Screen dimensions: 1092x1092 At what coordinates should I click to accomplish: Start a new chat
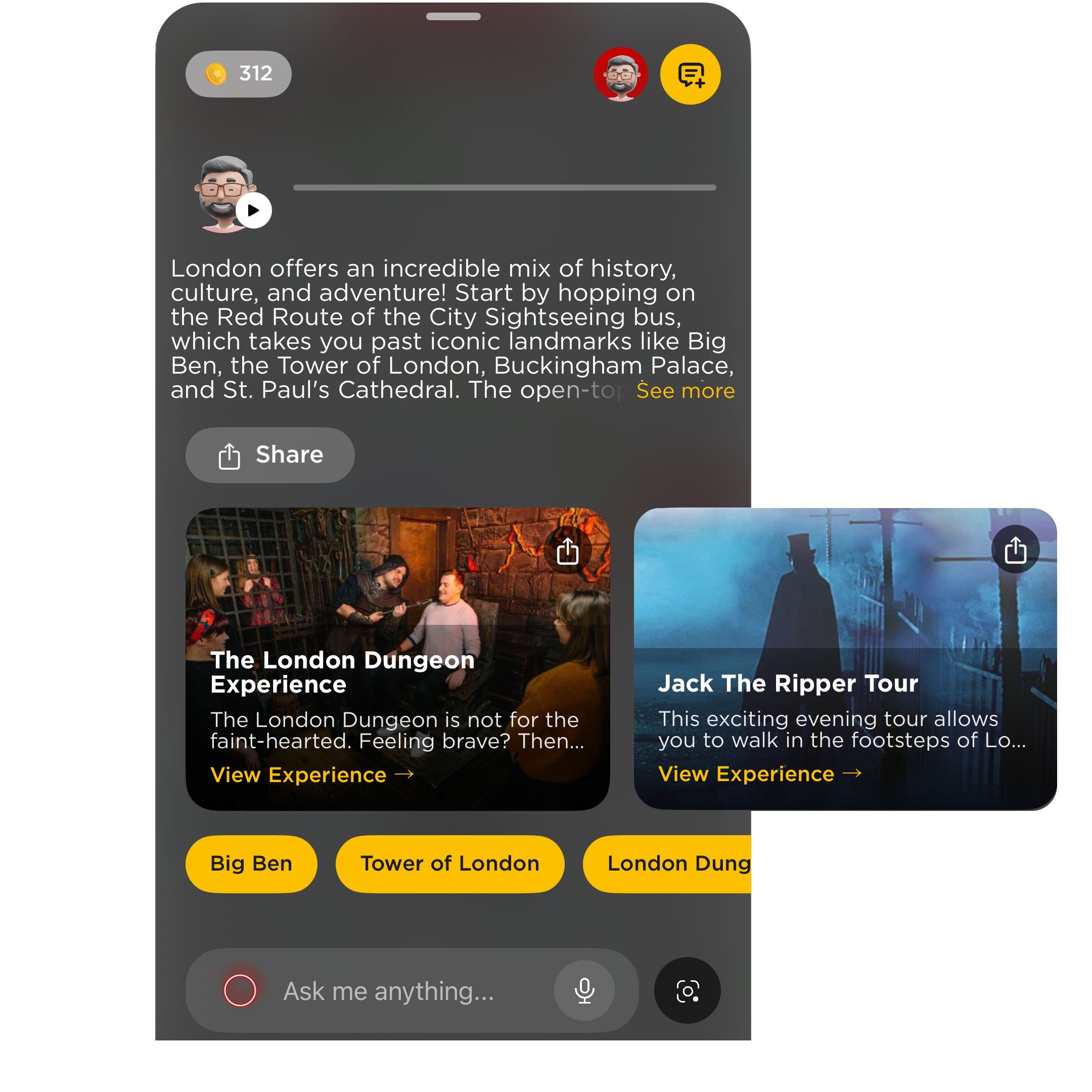pyautogui.click(x=690, y=75)
